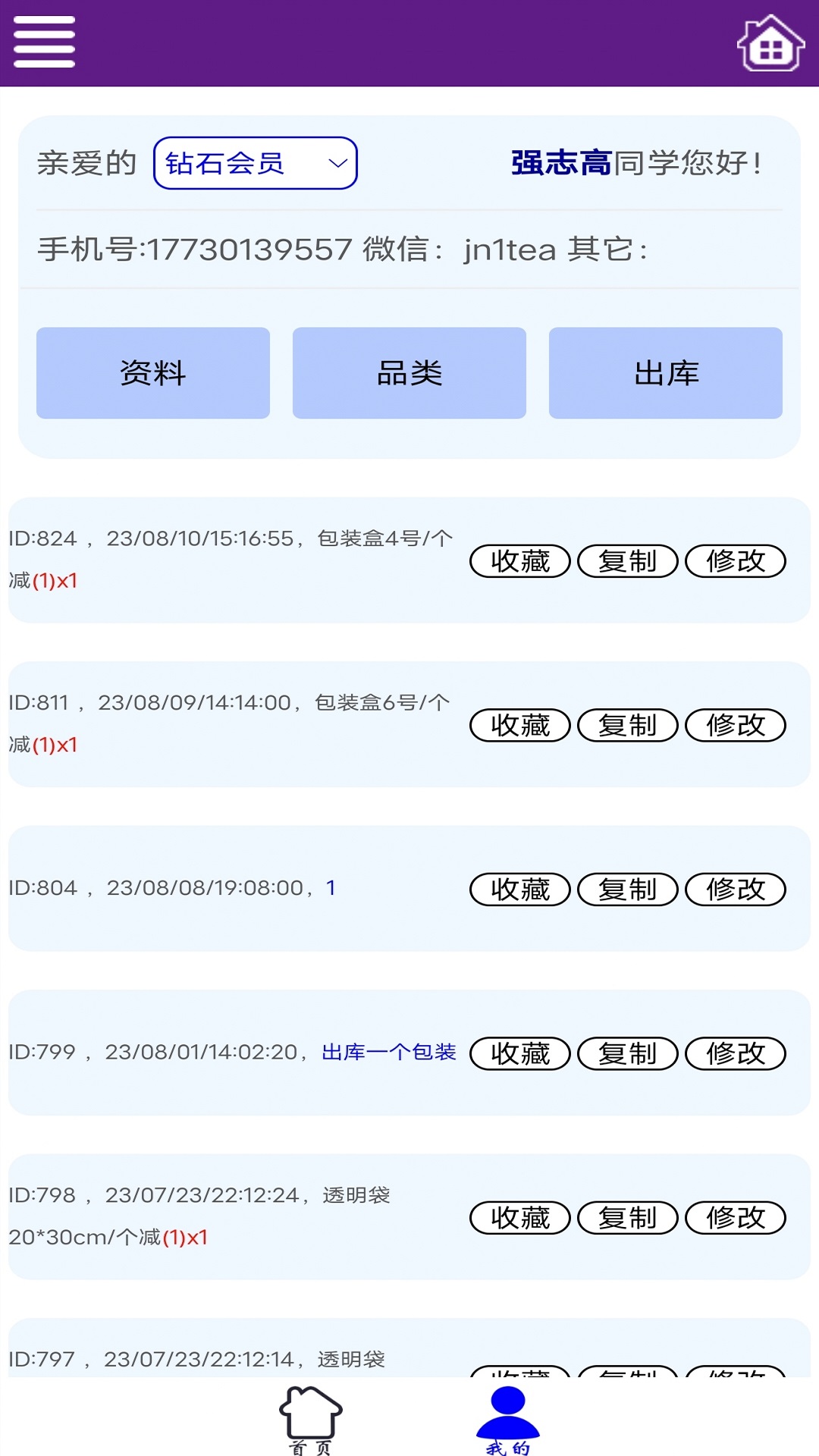Tap 收藏 on record ID:824

(x=520, y=561)
